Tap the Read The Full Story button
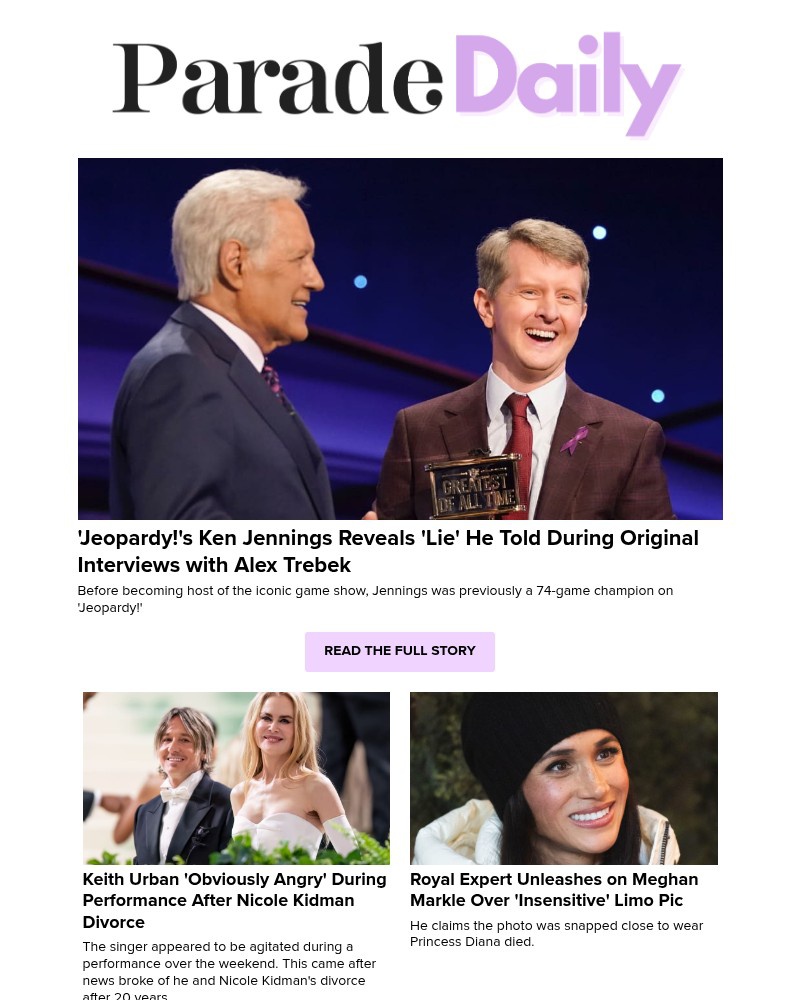Viewport: 800px width, 1000px height. 399,651
